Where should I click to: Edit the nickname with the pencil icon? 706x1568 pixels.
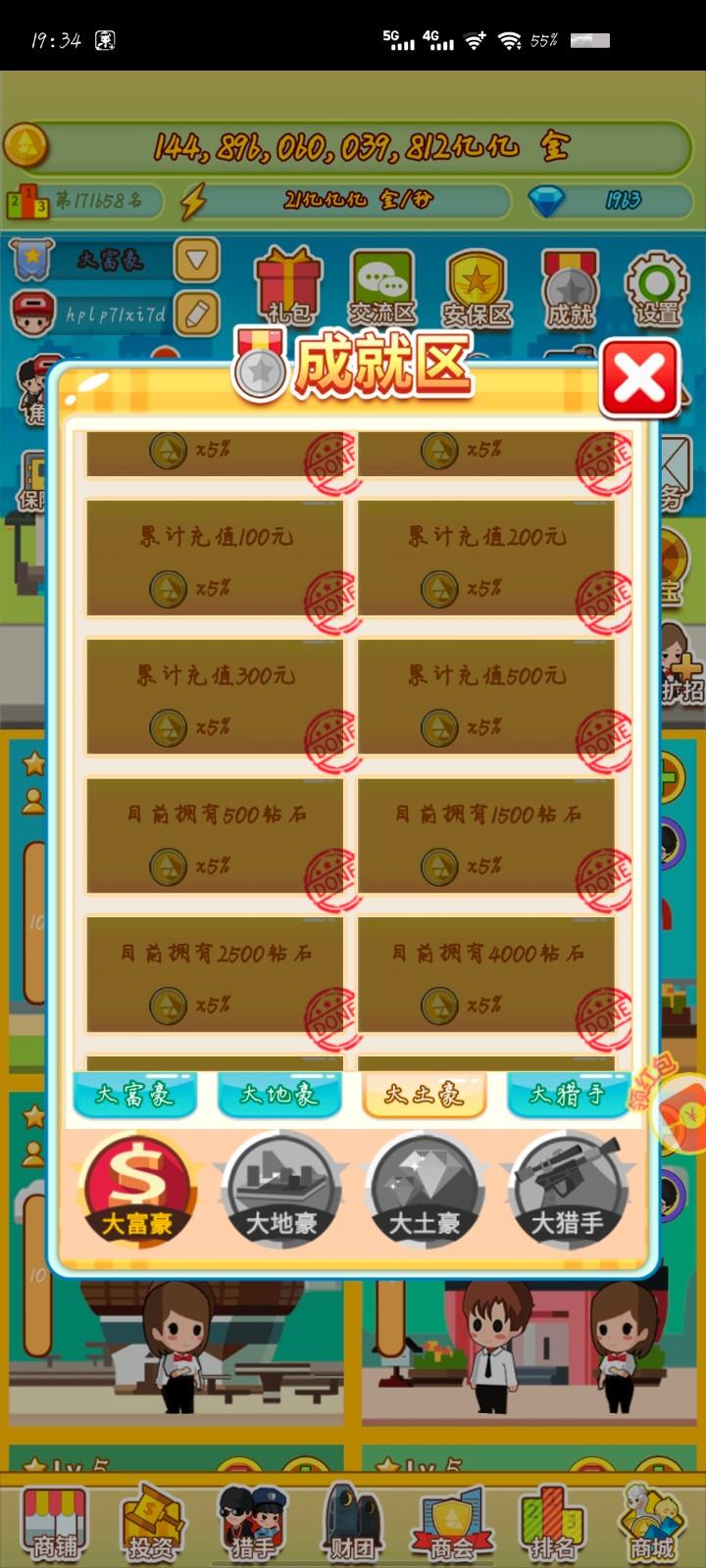197,314
